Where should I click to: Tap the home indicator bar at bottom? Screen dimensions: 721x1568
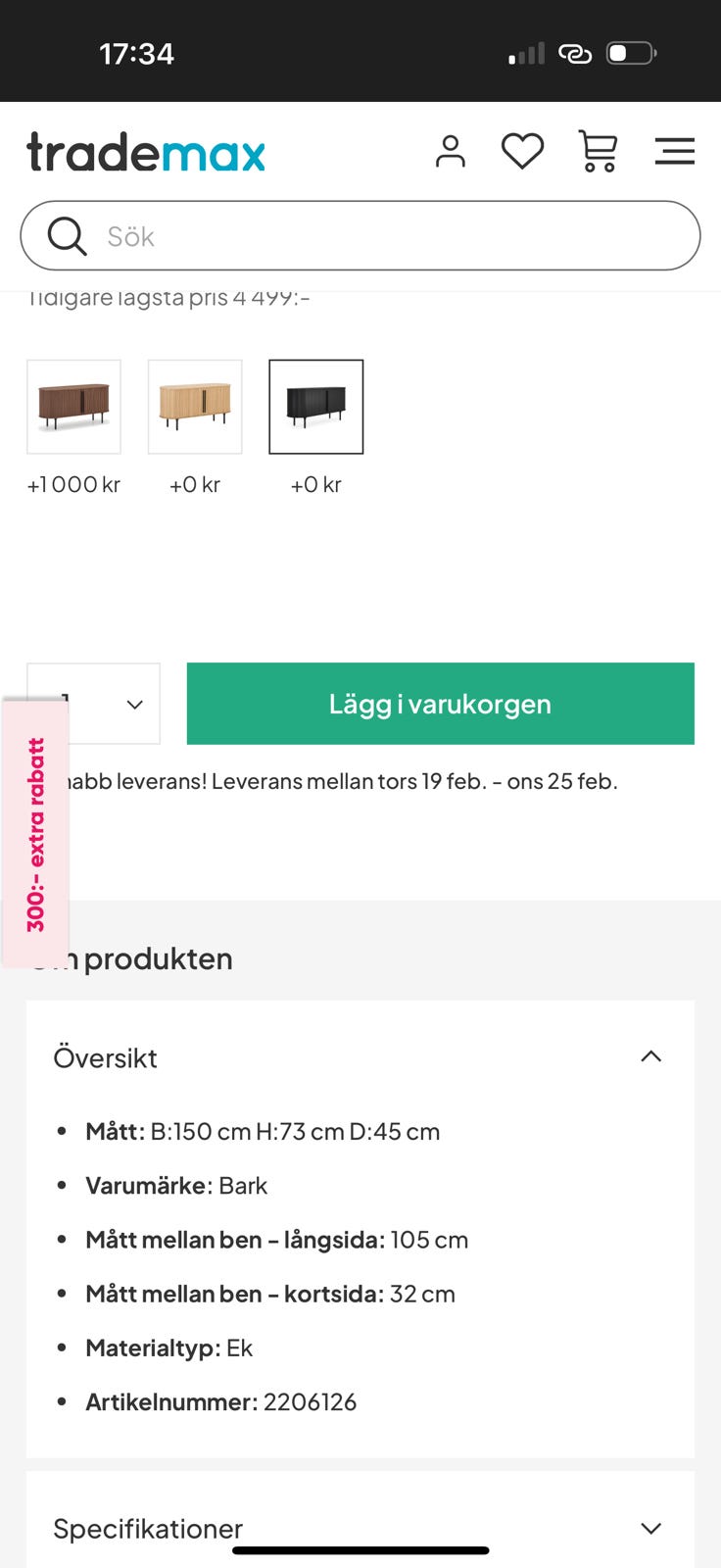click(x=360, y=1550)
